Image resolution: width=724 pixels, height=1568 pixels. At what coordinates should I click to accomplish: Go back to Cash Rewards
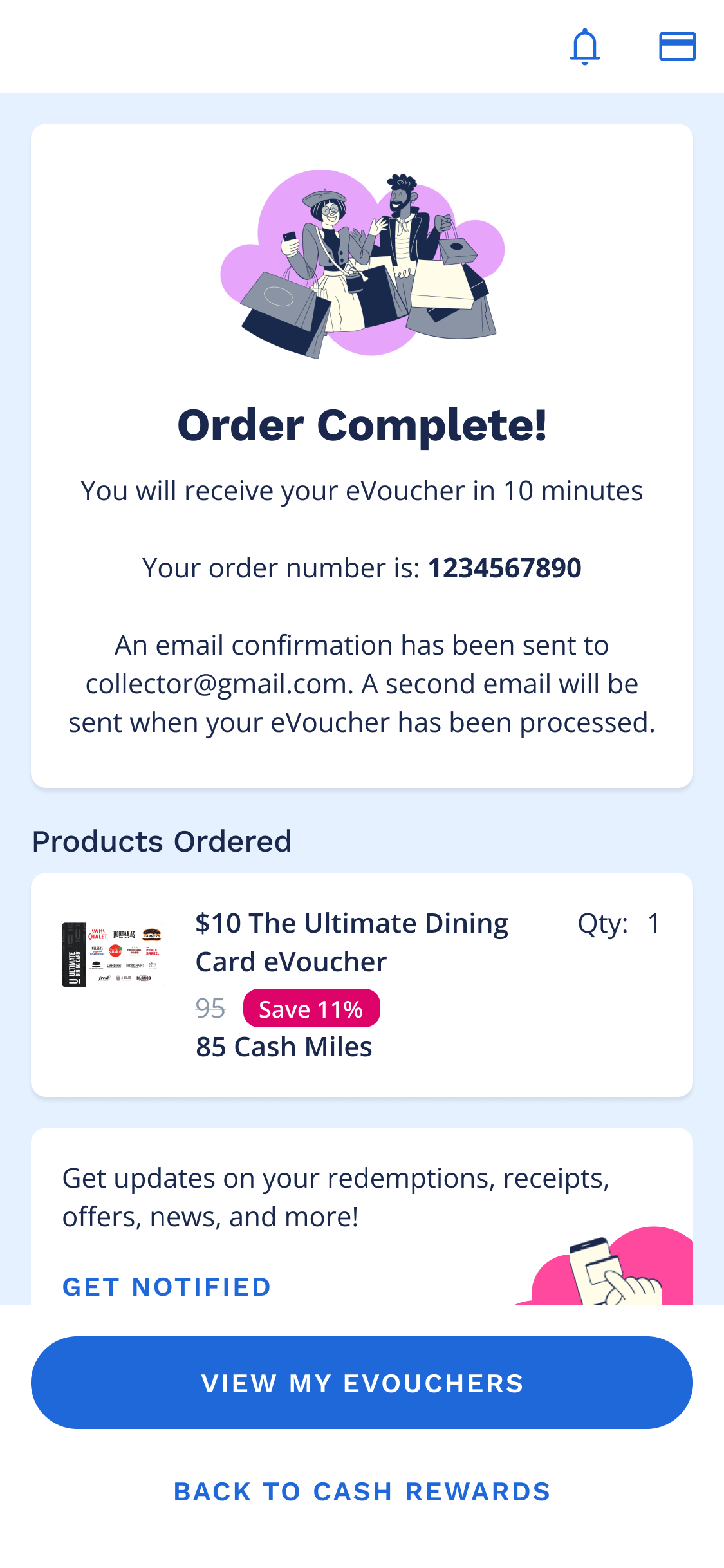[362, 1491]
